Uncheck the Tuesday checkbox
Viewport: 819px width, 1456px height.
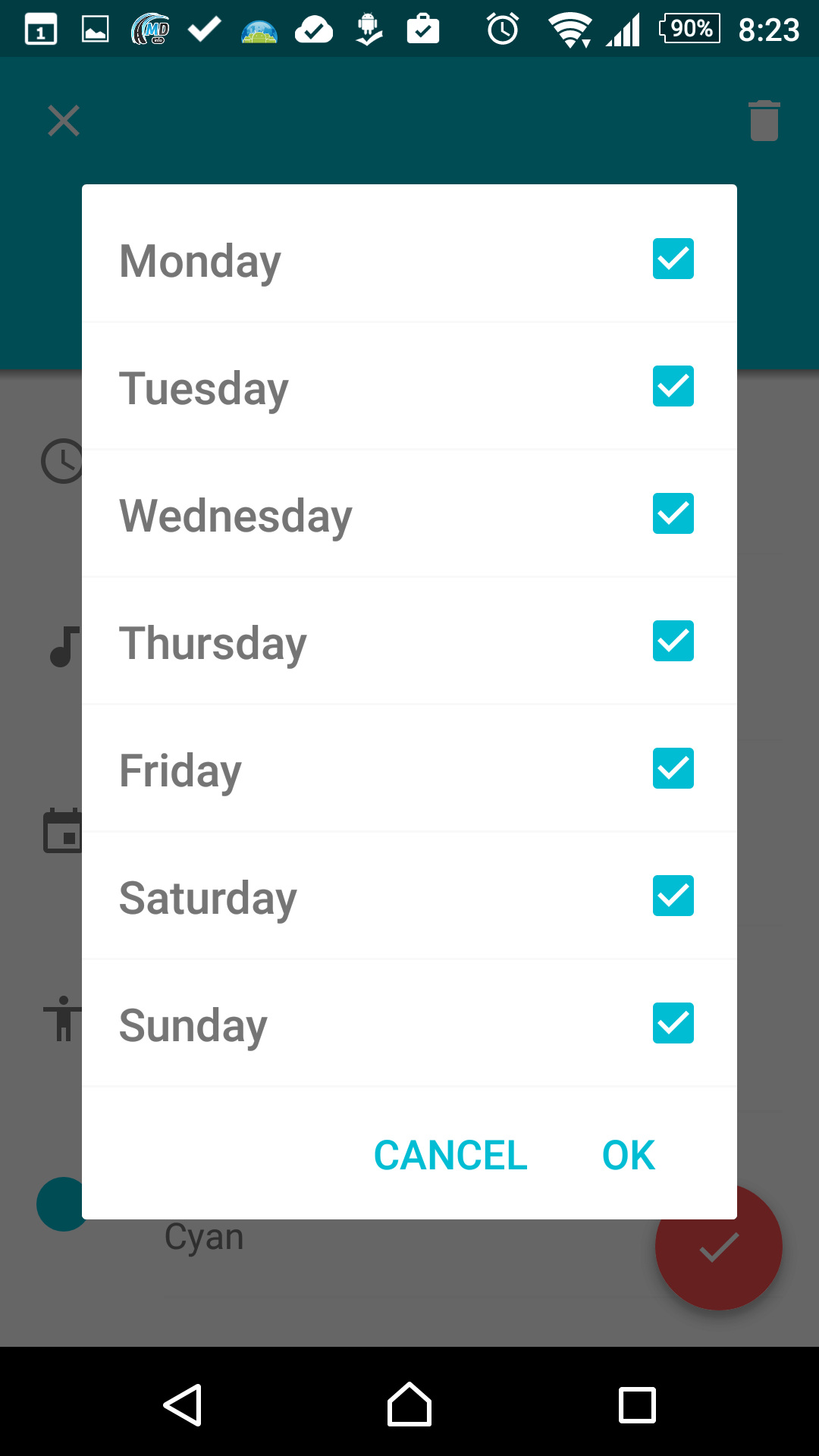coord(673,386)
